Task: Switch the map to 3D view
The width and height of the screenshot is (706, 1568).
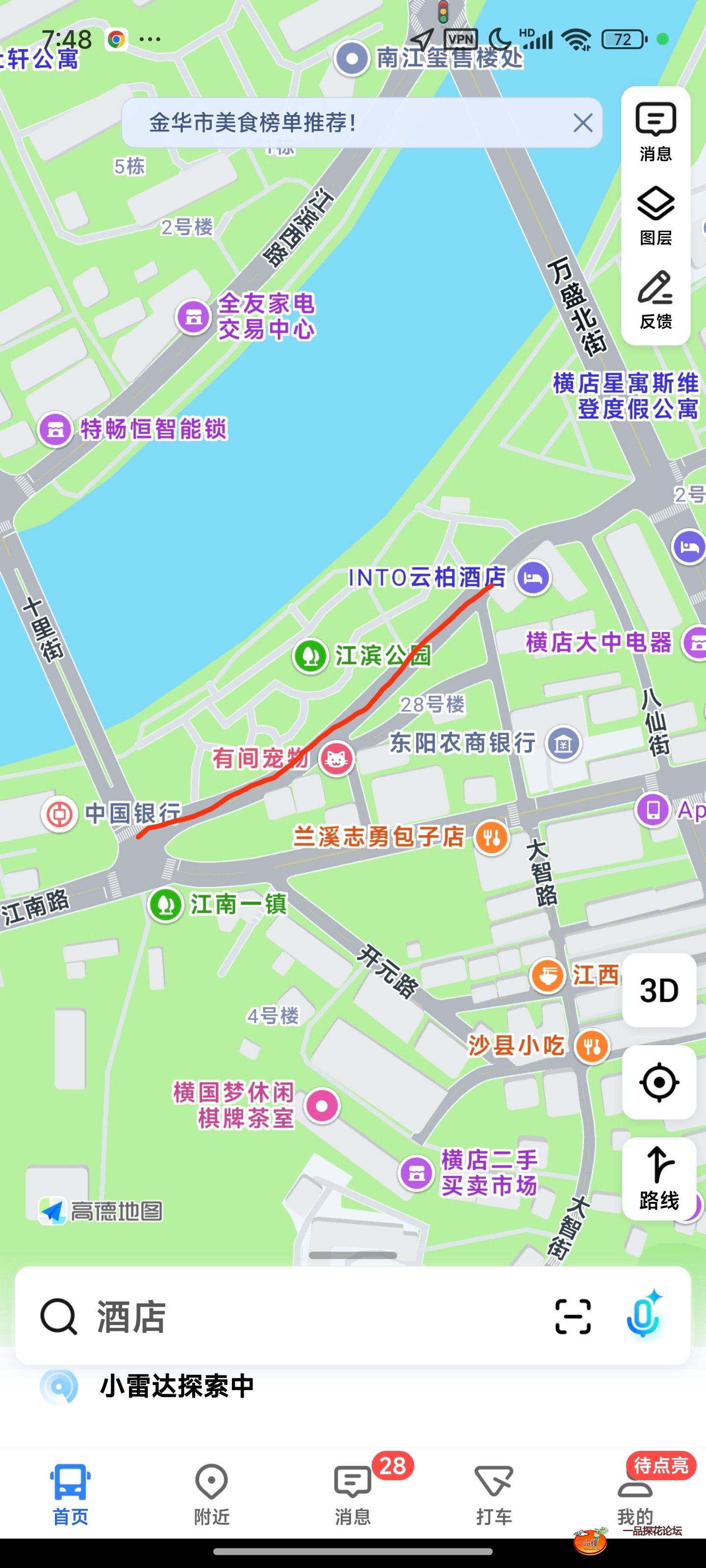Action: [x=658, y=990]
